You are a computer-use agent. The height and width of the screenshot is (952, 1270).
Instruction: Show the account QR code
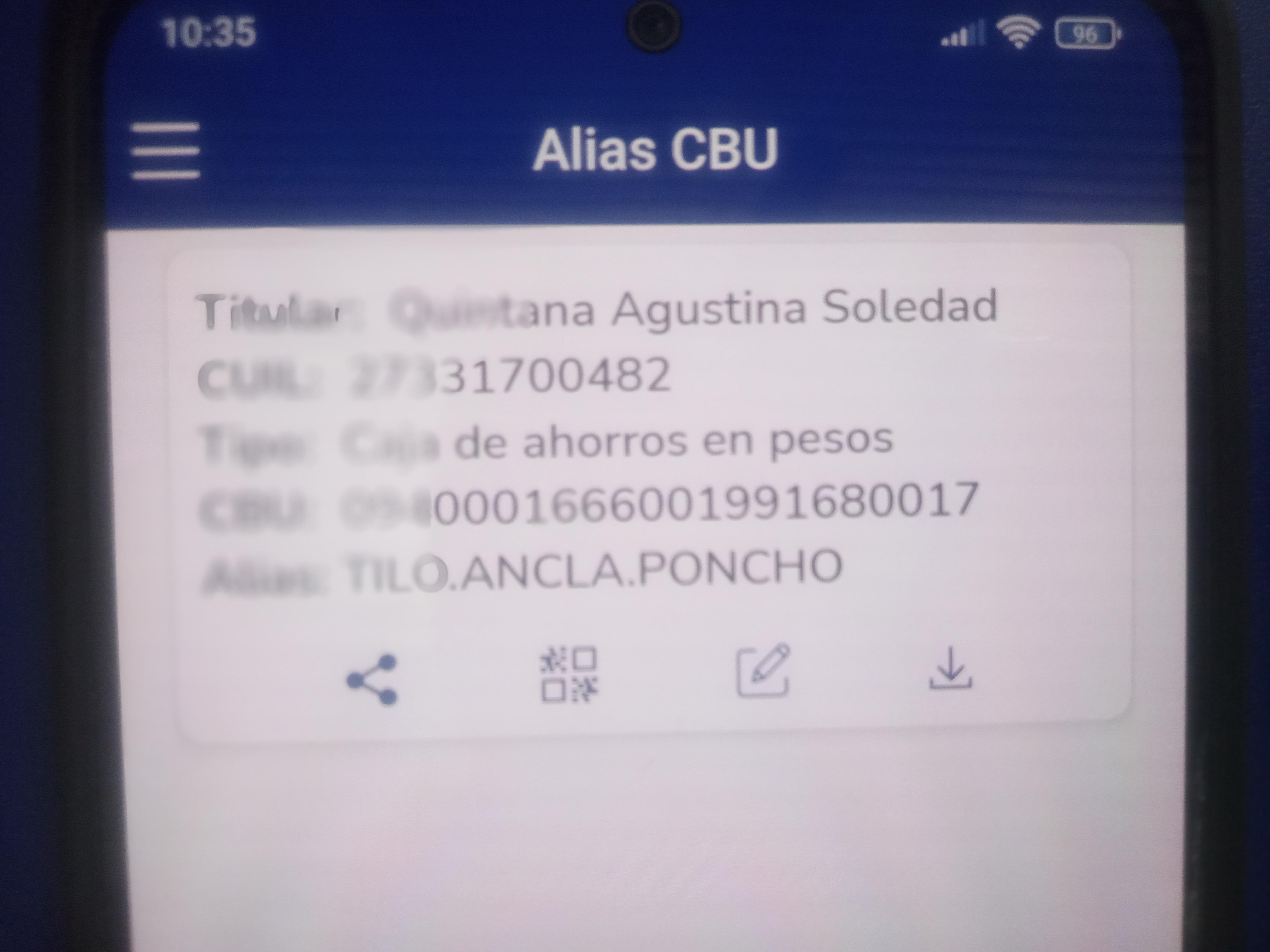pos(568,675)
